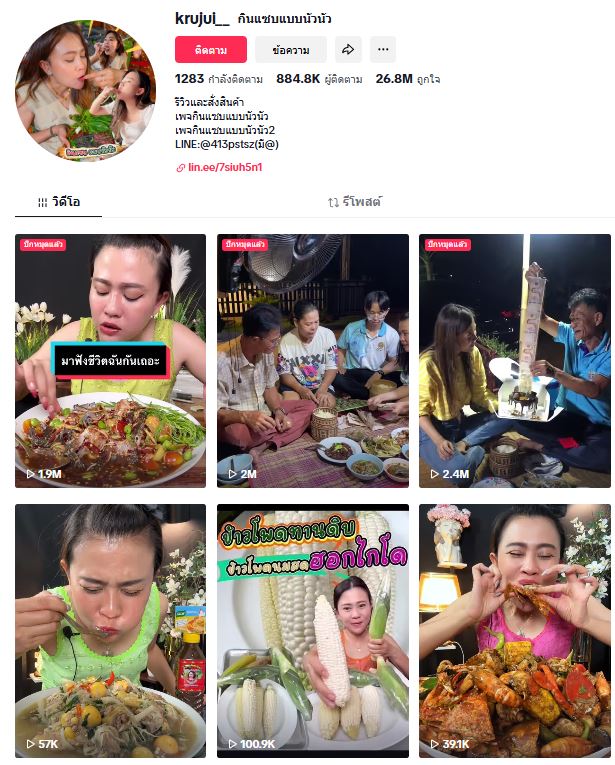Switch to the วิดีโอ tab
Image resolution: width=615 pixels, height=765 pixels.
click(x=60, y=202)
